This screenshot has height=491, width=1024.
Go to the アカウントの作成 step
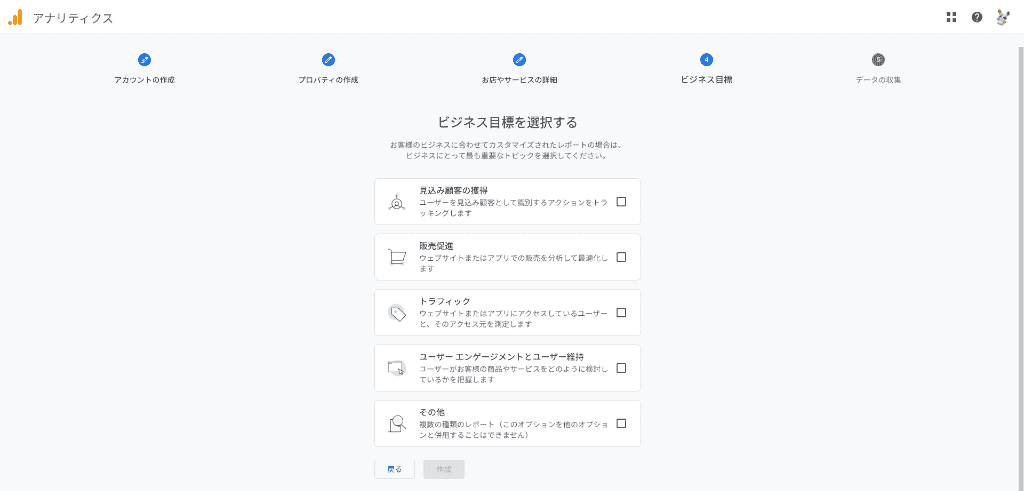(144, 60)
